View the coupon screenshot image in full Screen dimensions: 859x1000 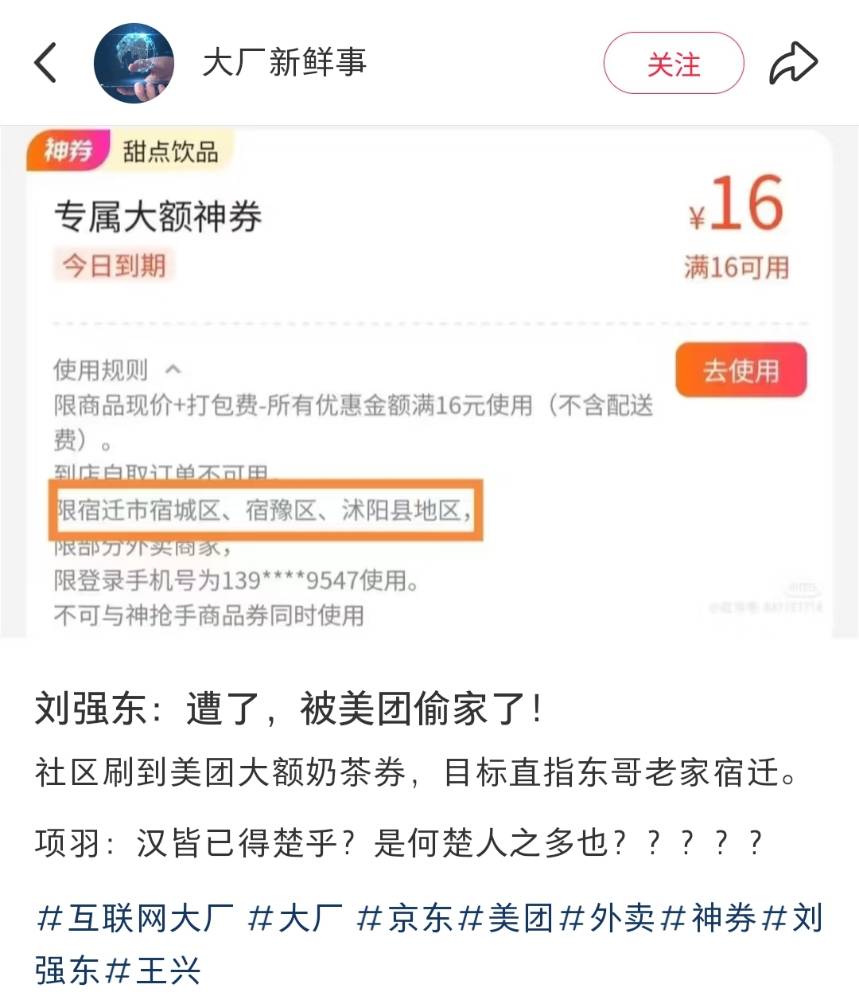[429, 380]
